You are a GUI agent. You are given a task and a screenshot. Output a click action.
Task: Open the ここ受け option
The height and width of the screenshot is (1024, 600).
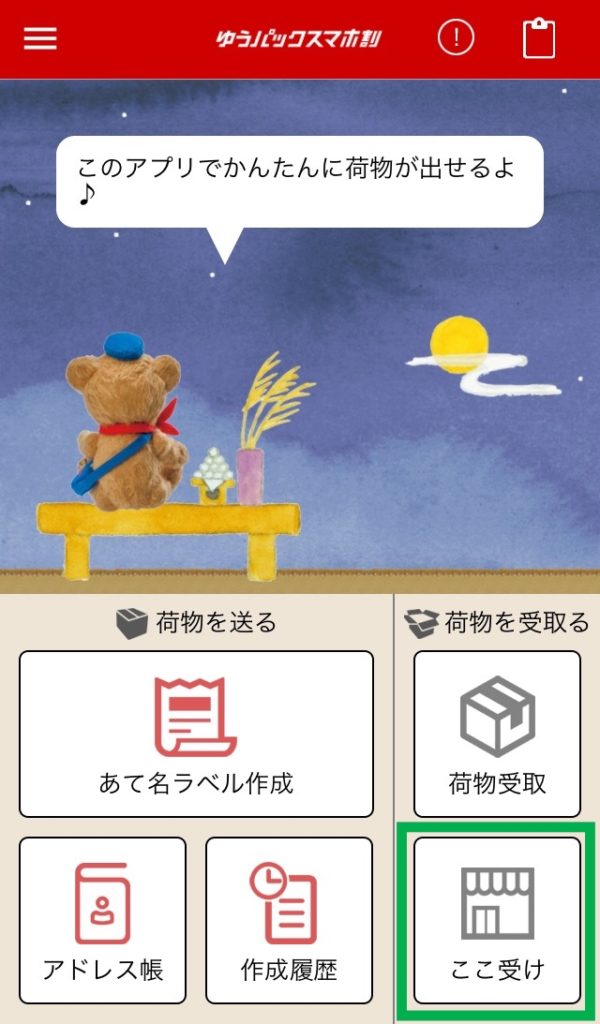point(497,920)
